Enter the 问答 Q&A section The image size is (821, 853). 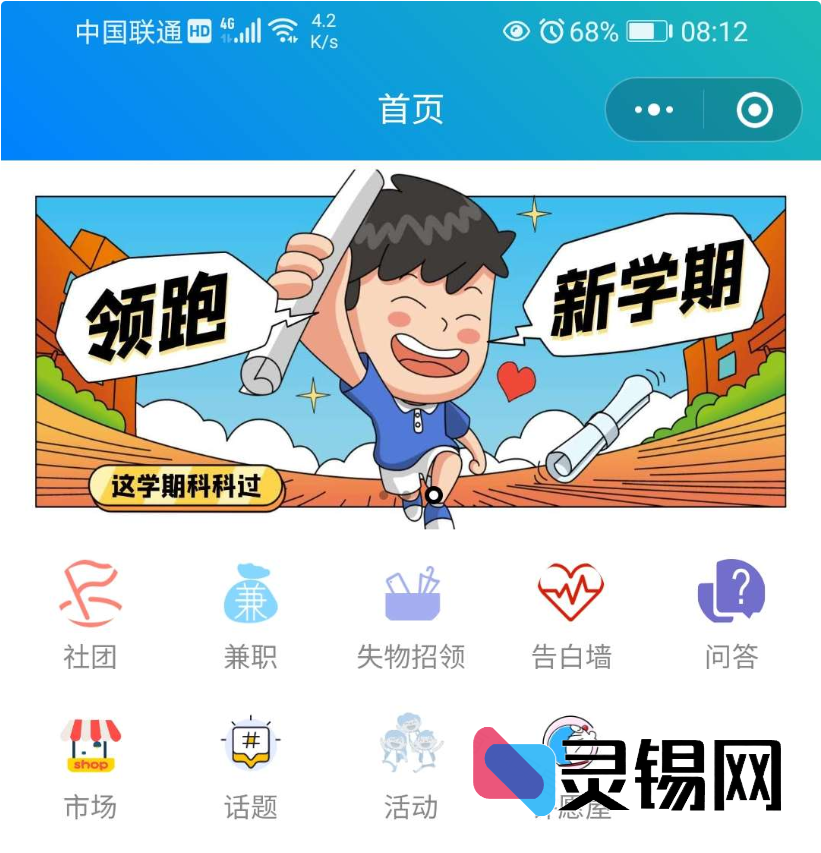point(731,613)
